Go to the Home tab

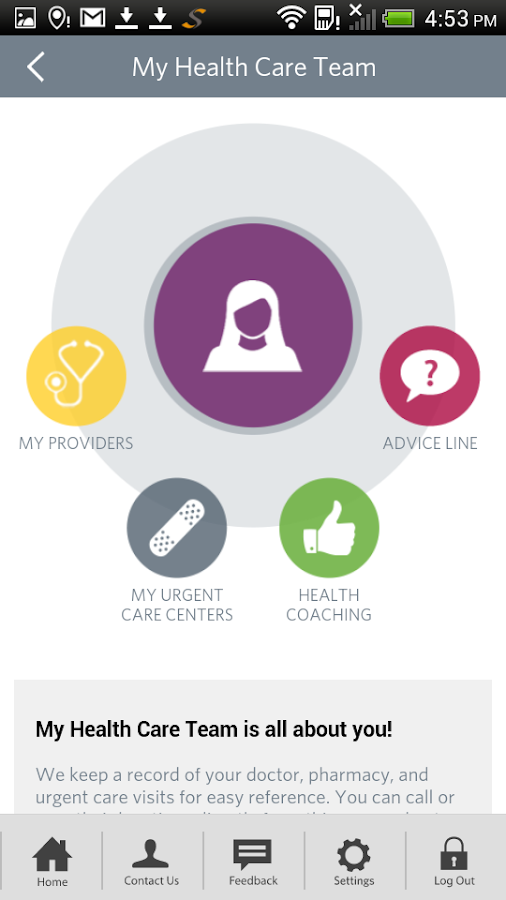(52, 862)
